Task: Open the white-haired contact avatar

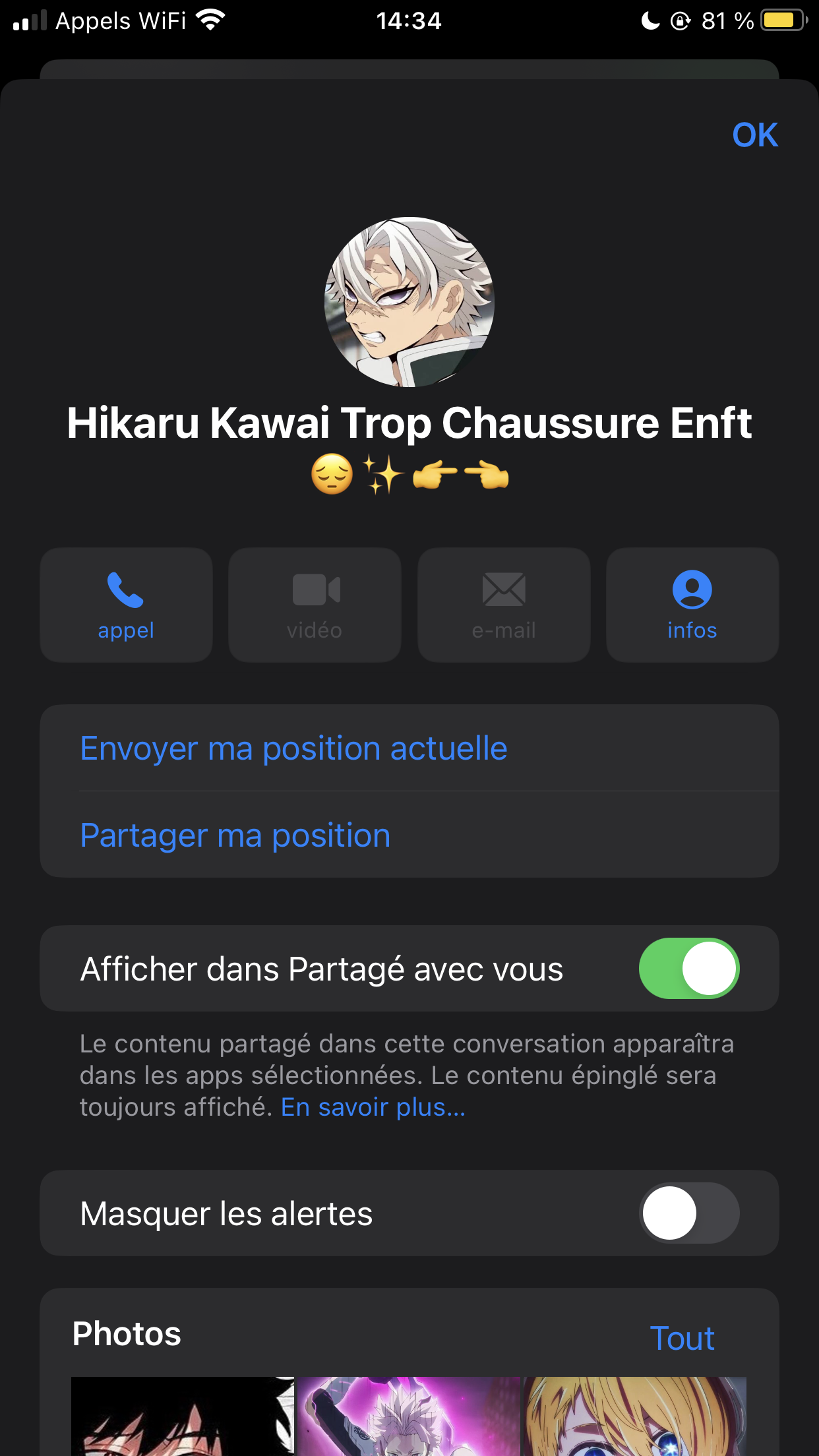Action: point(409,302)
